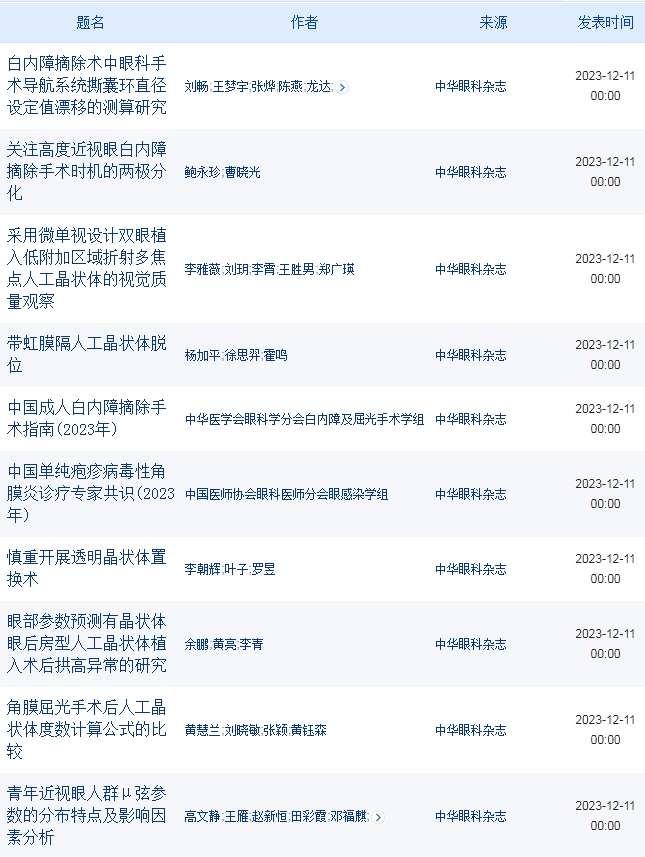The height and width of the screenshot is (857, 645).
Task: Expand author list after 龙达
Action: (x=342, y=87)
